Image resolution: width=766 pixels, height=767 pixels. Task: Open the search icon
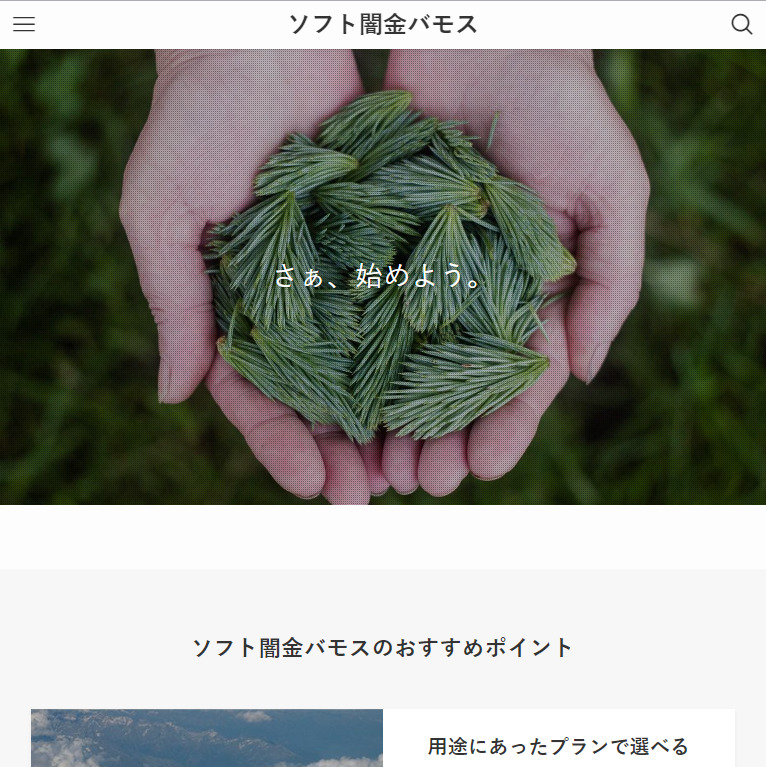coord(741,25)
